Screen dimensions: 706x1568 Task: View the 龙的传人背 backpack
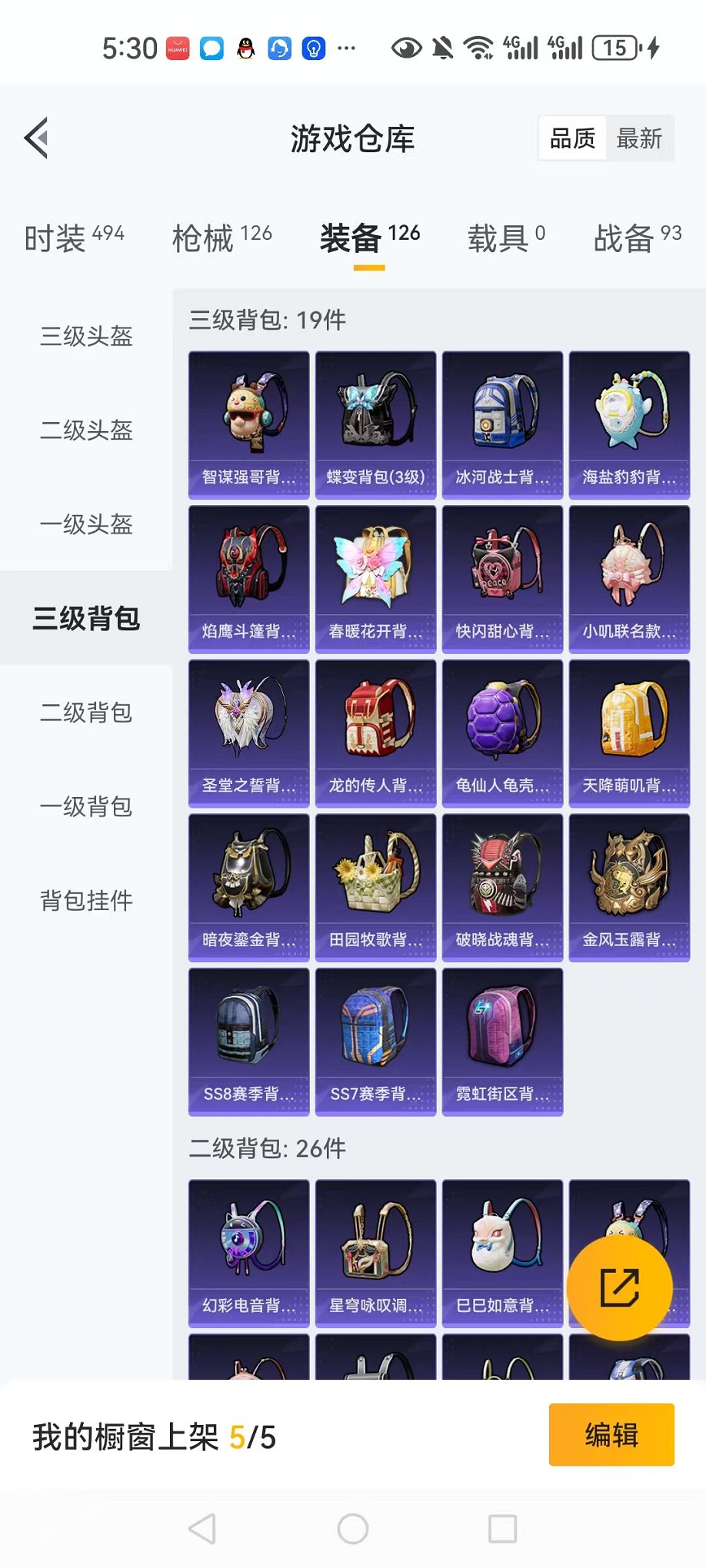[375, 733]
